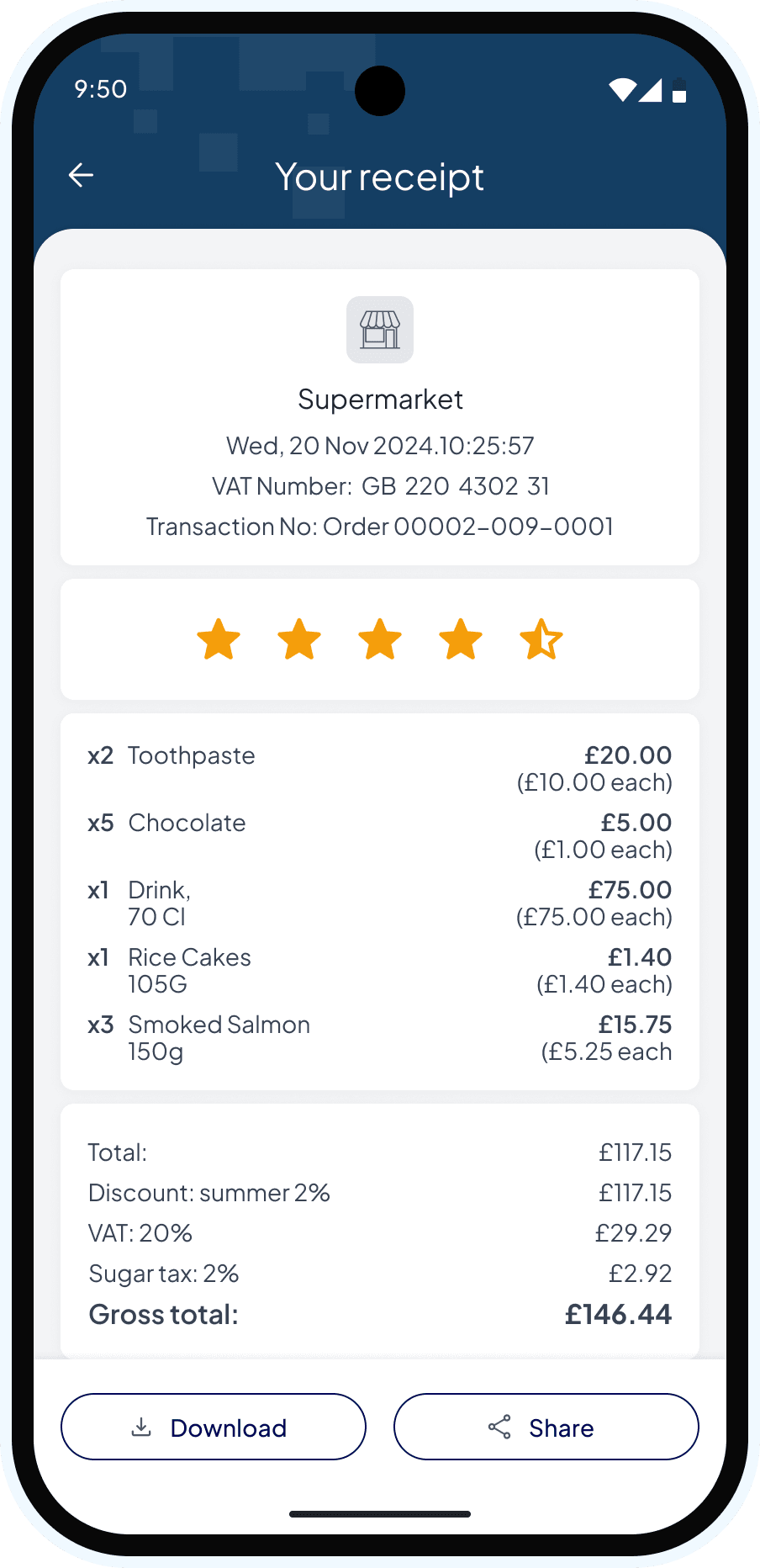Viewport: 760px width, 1568px height.
Task: Set rating to two stars
Action: (299, 639)
